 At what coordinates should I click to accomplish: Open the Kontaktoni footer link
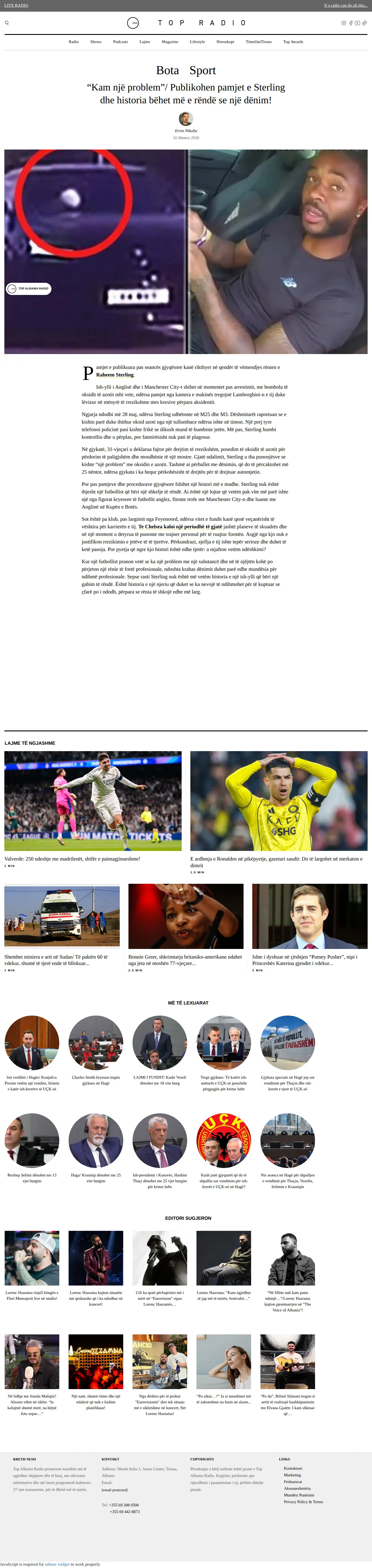293,1468
